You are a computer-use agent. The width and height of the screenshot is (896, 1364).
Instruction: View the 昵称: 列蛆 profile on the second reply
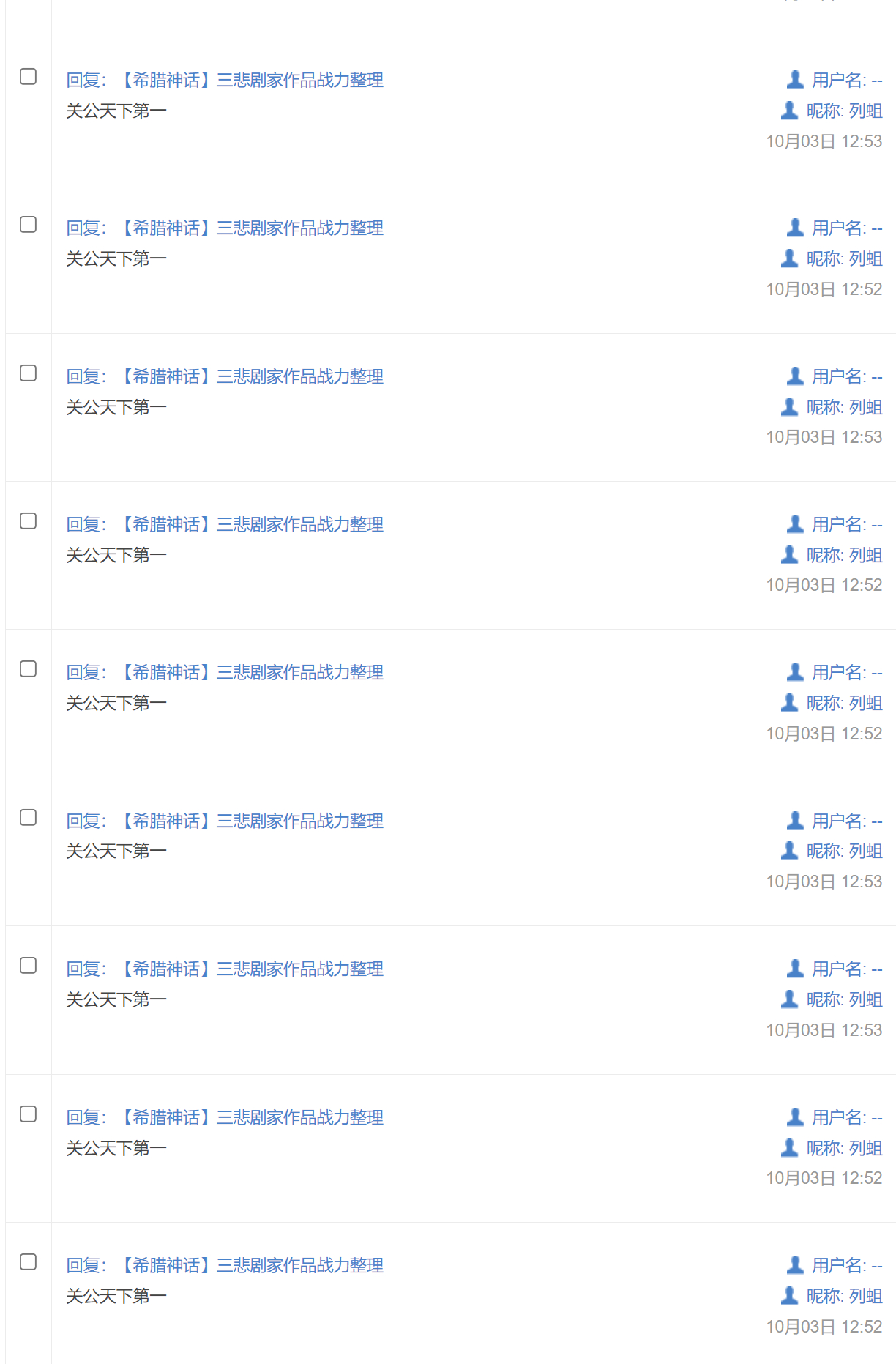(x=843, y=258)
